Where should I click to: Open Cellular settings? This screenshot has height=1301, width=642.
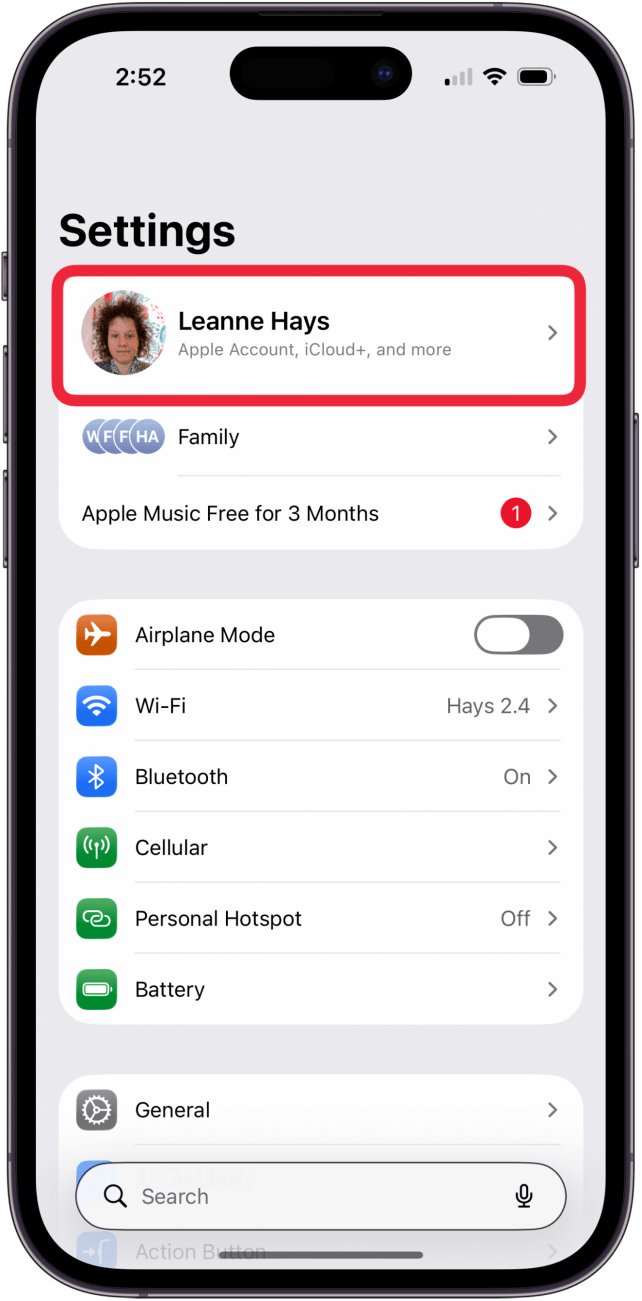click(320, 848)
